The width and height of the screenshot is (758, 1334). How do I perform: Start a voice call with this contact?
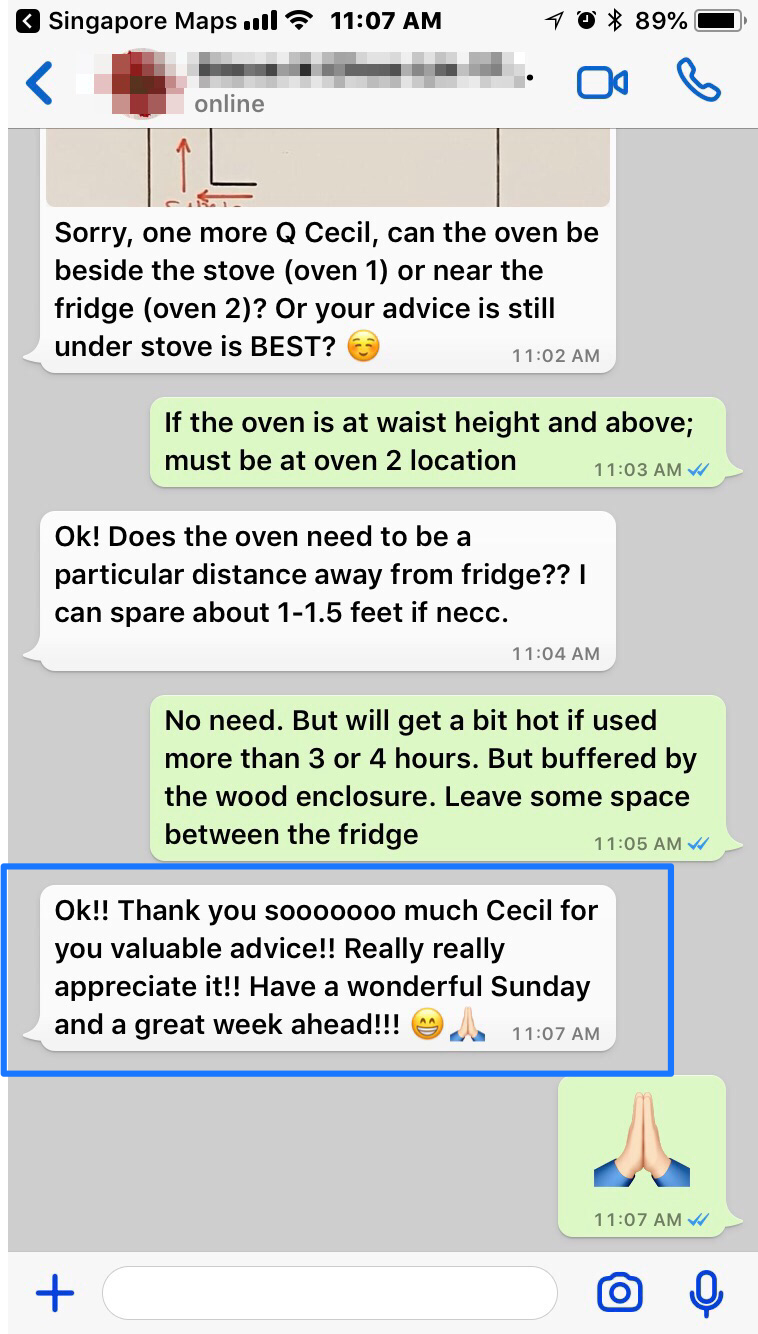click(x=697, y=81)
